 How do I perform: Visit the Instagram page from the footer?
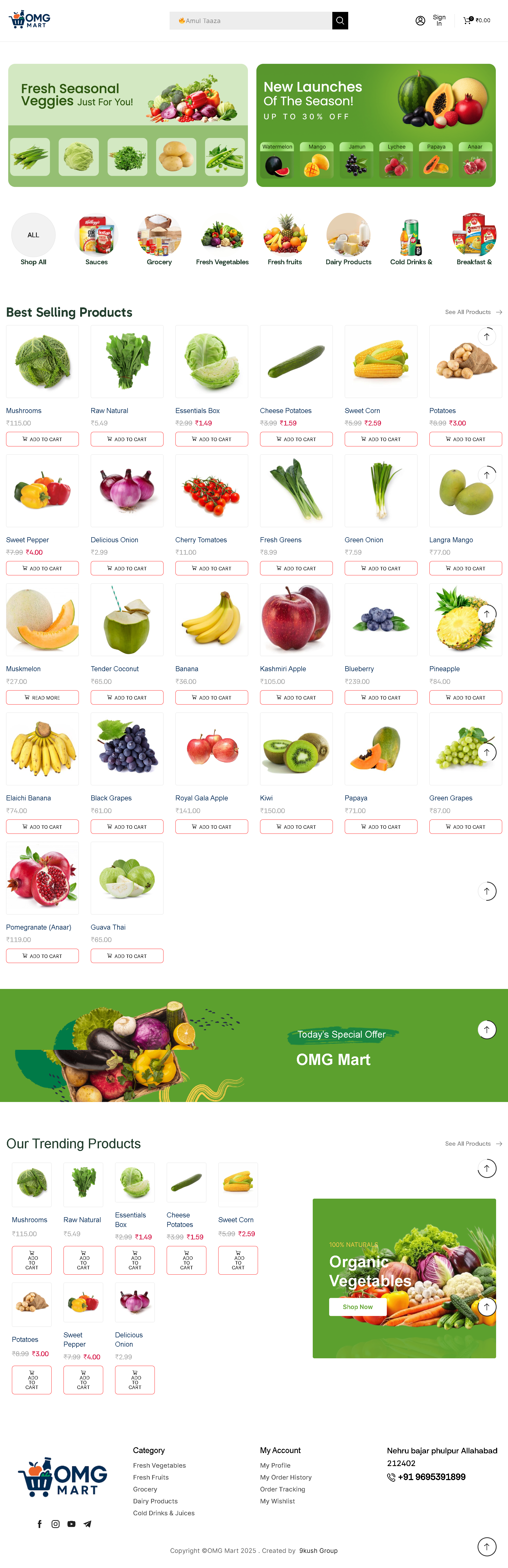(55, 1524)
